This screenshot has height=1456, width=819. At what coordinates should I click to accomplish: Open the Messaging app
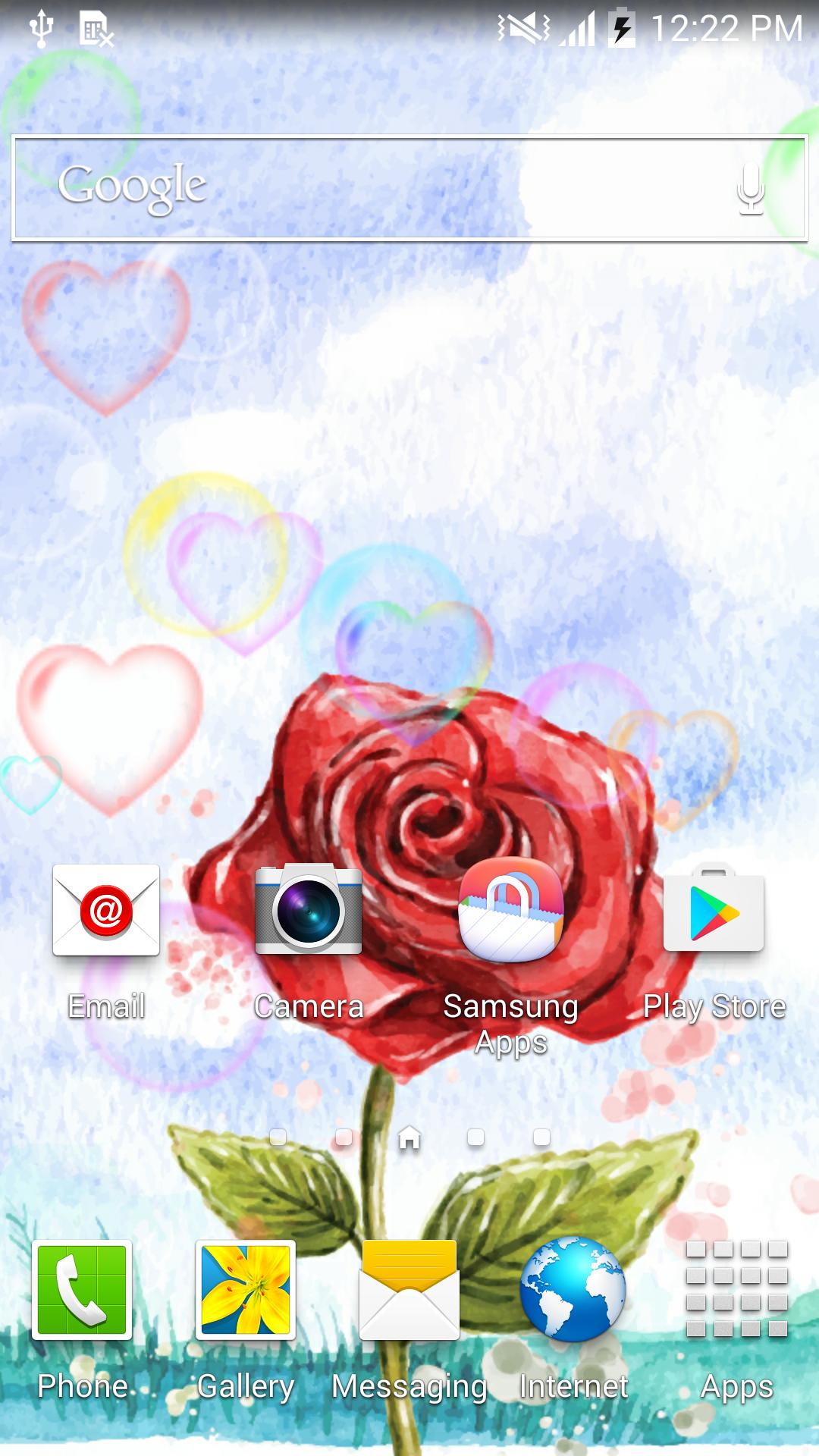(409, 1291)
